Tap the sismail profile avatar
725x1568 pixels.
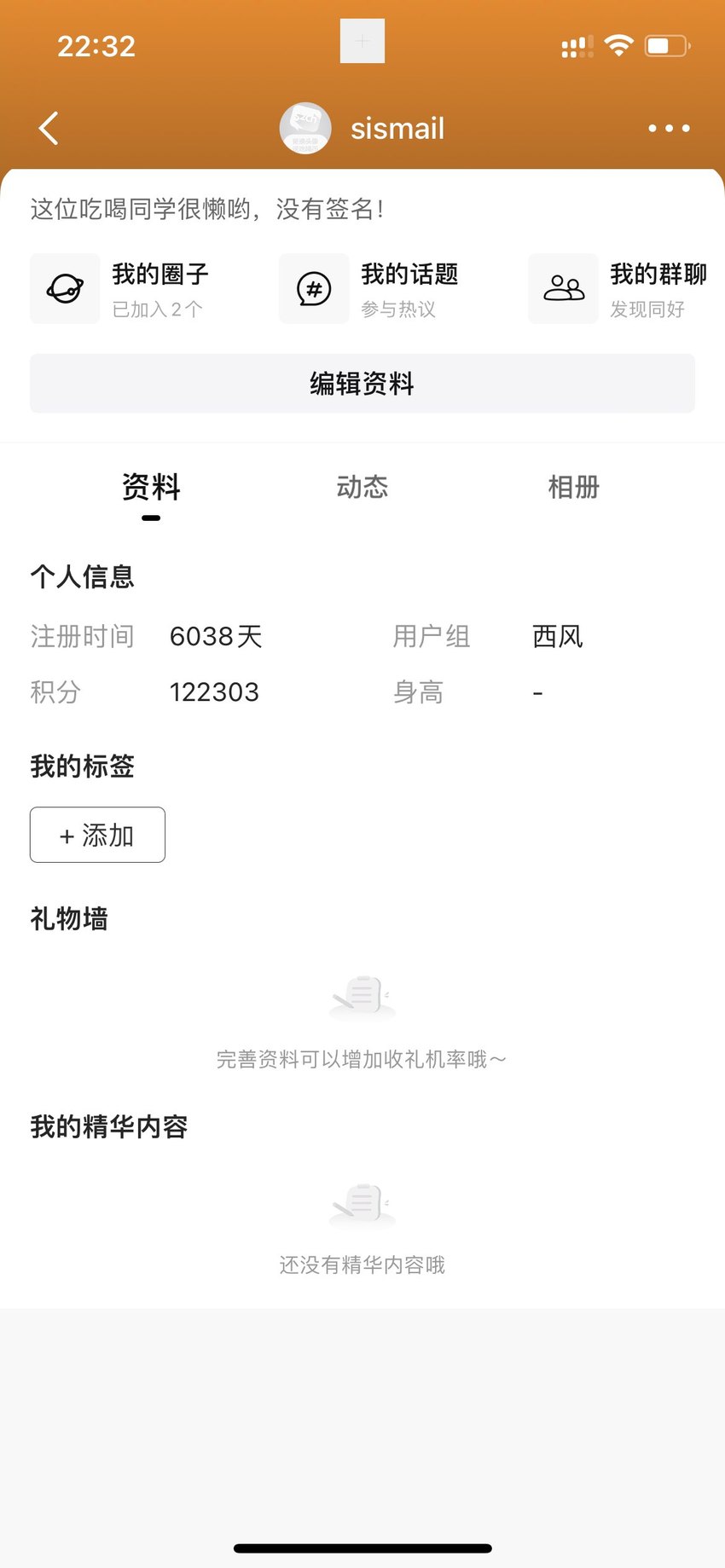coord(305,129)
